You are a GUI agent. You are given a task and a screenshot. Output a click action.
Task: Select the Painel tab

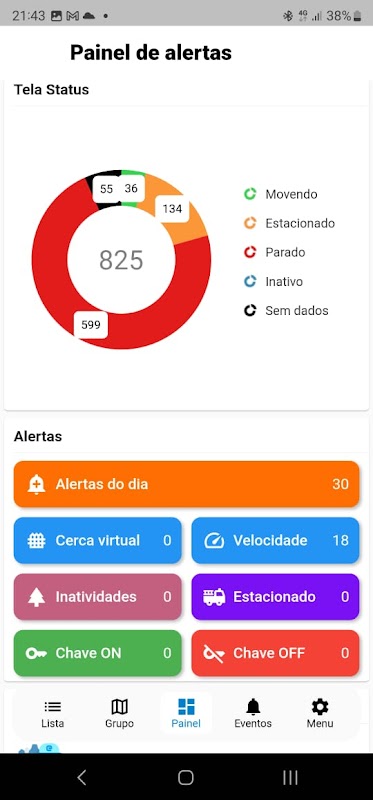[x=186, y=713]
